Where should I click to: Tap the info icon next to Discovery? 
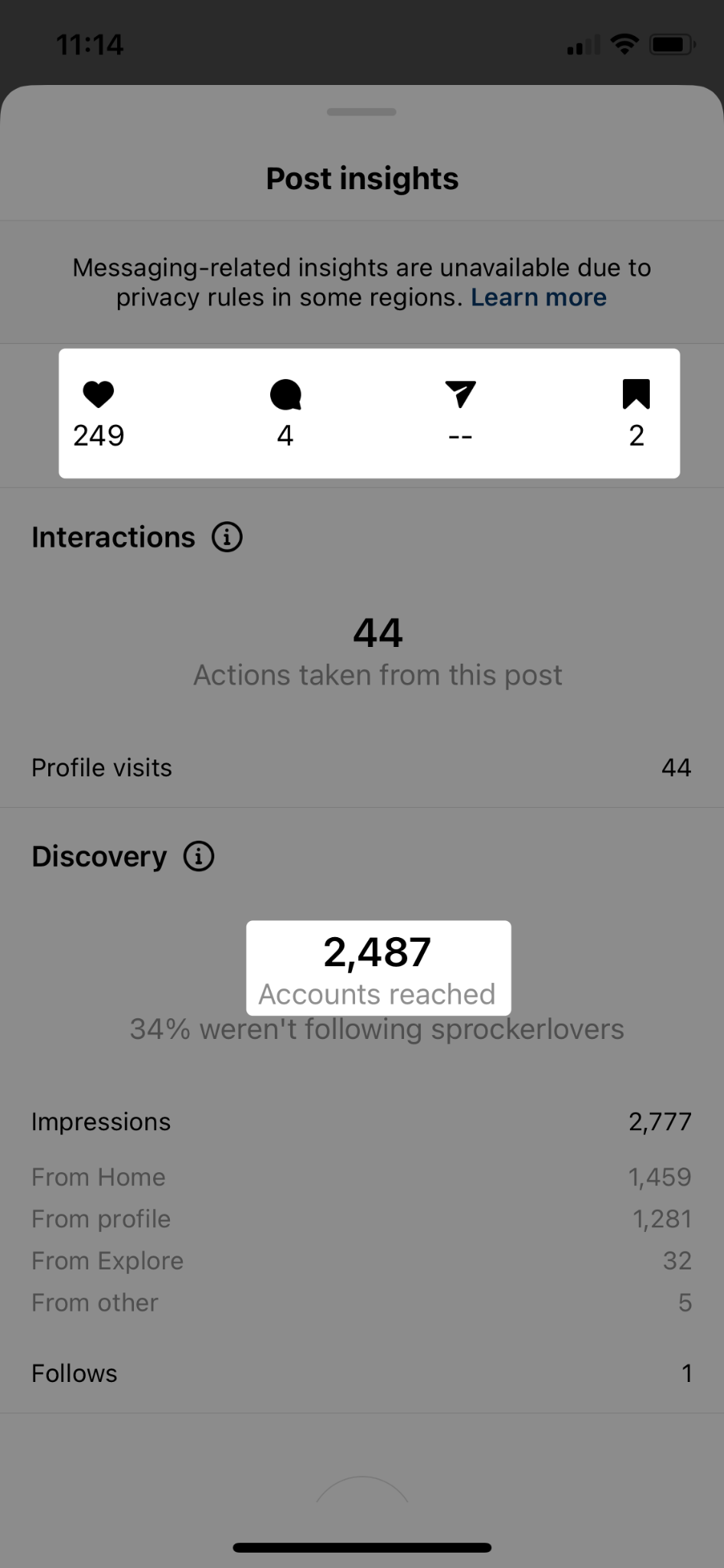pyautogui.click(x=199, y=856)
